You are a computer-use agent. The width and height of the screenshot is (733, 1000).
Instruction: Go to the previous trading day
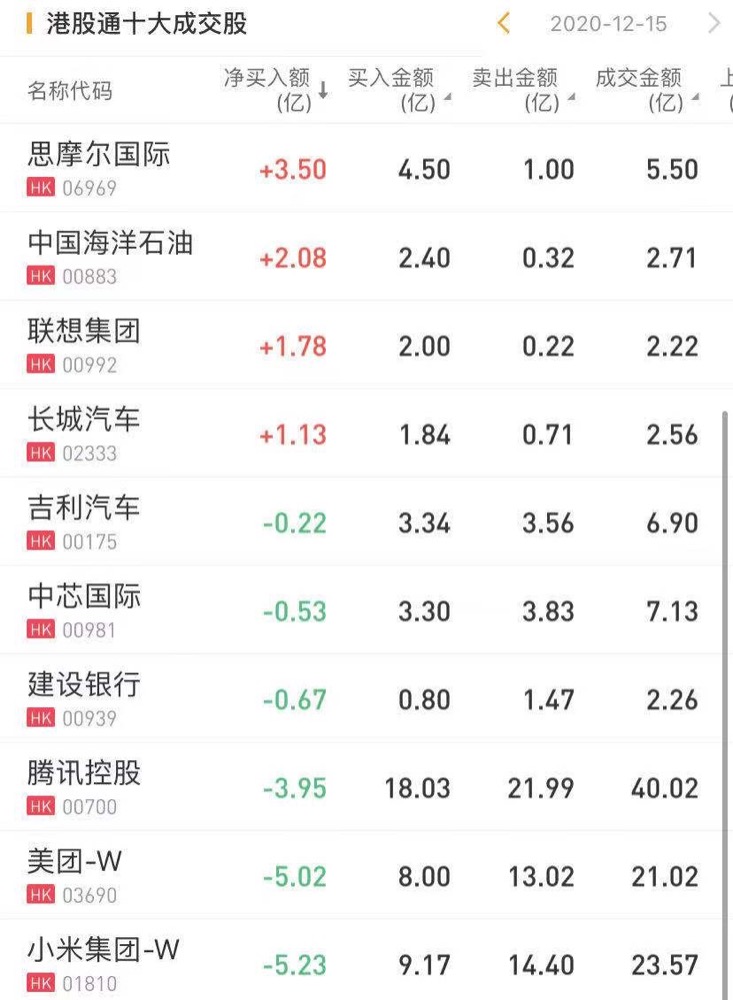pyautogui.click(x=504, y=23)
